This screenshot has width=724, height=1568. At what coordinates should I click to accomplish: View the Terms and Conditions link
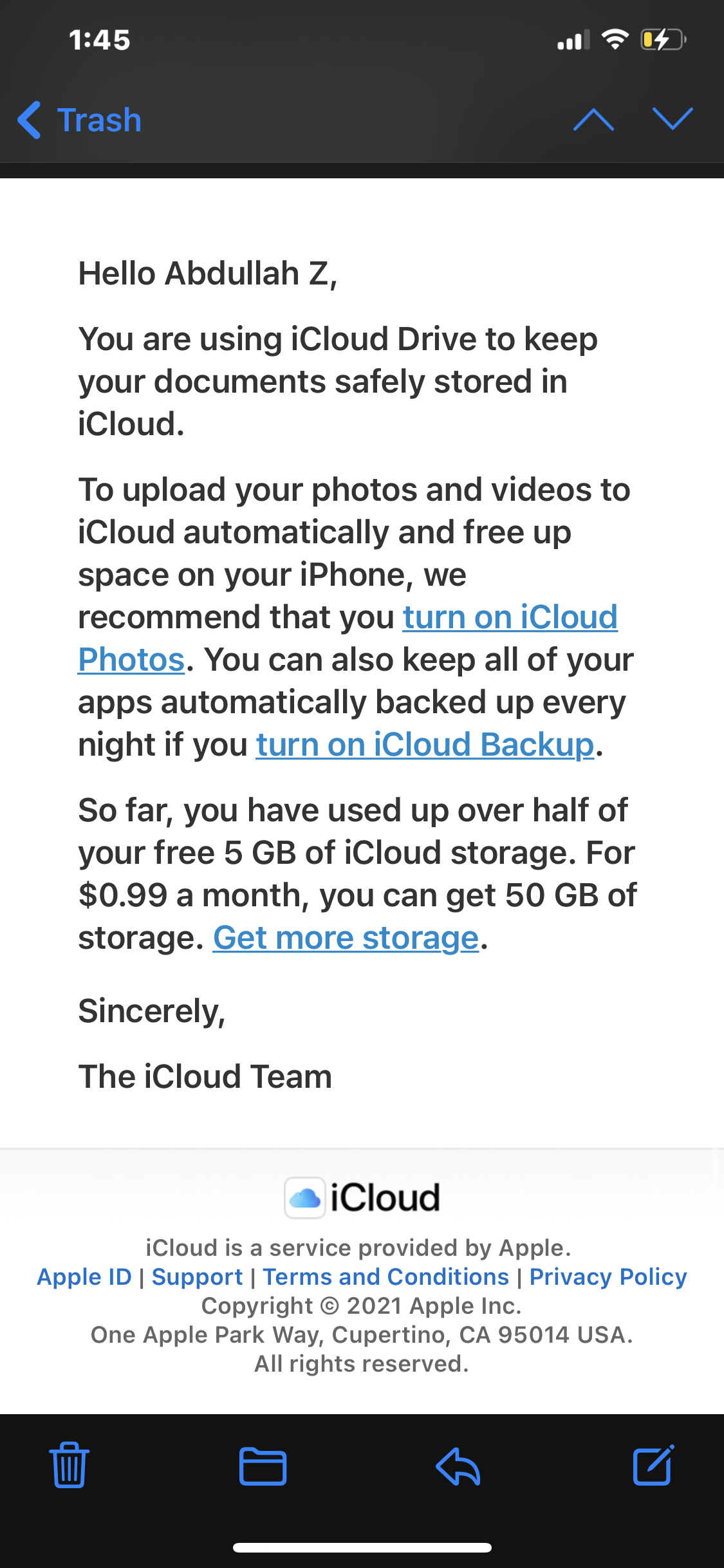point(386,1277)
